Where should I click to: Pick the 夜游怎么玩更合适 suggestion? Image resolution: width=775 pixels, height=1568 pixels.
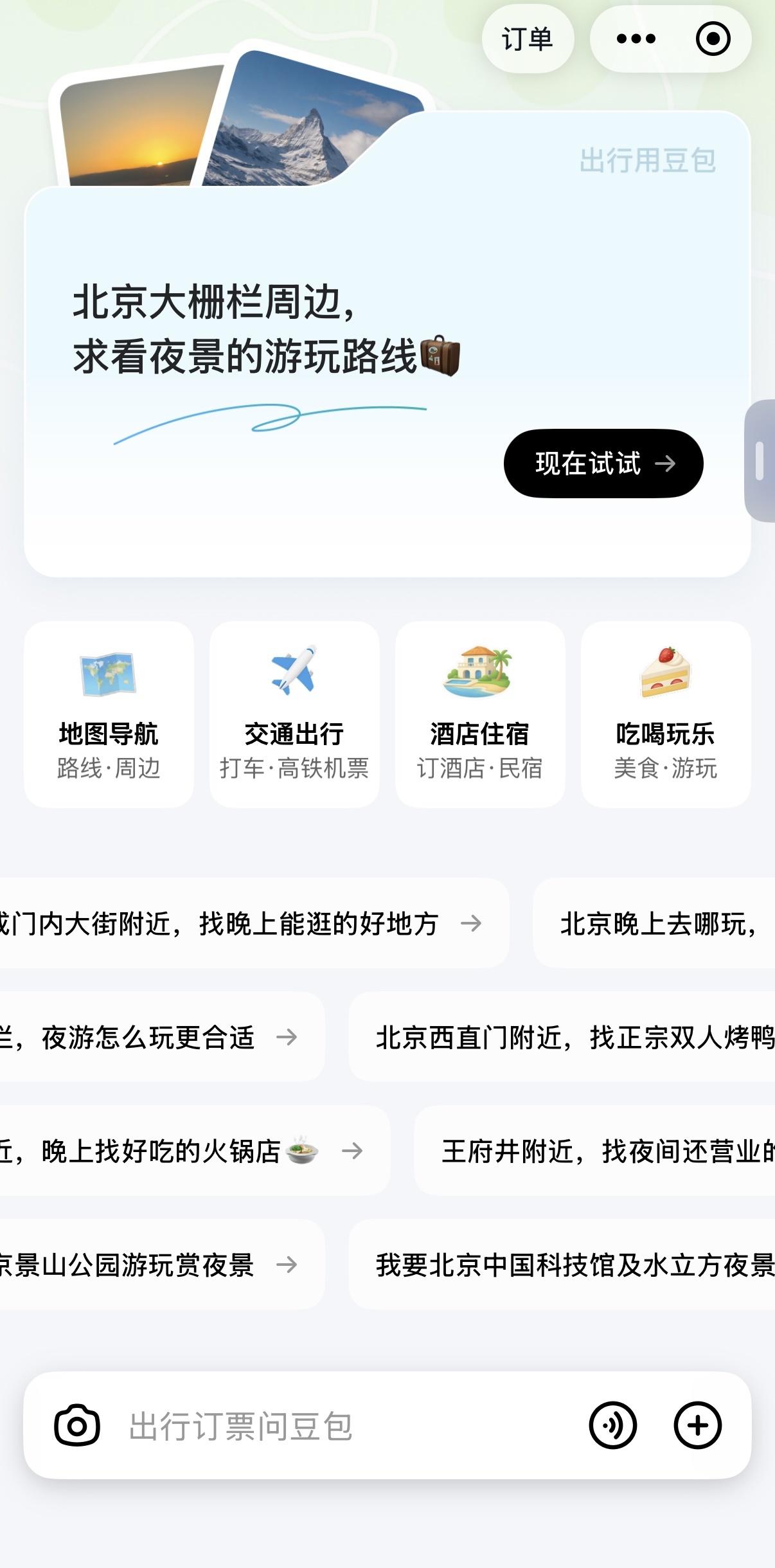[161, 1037]
